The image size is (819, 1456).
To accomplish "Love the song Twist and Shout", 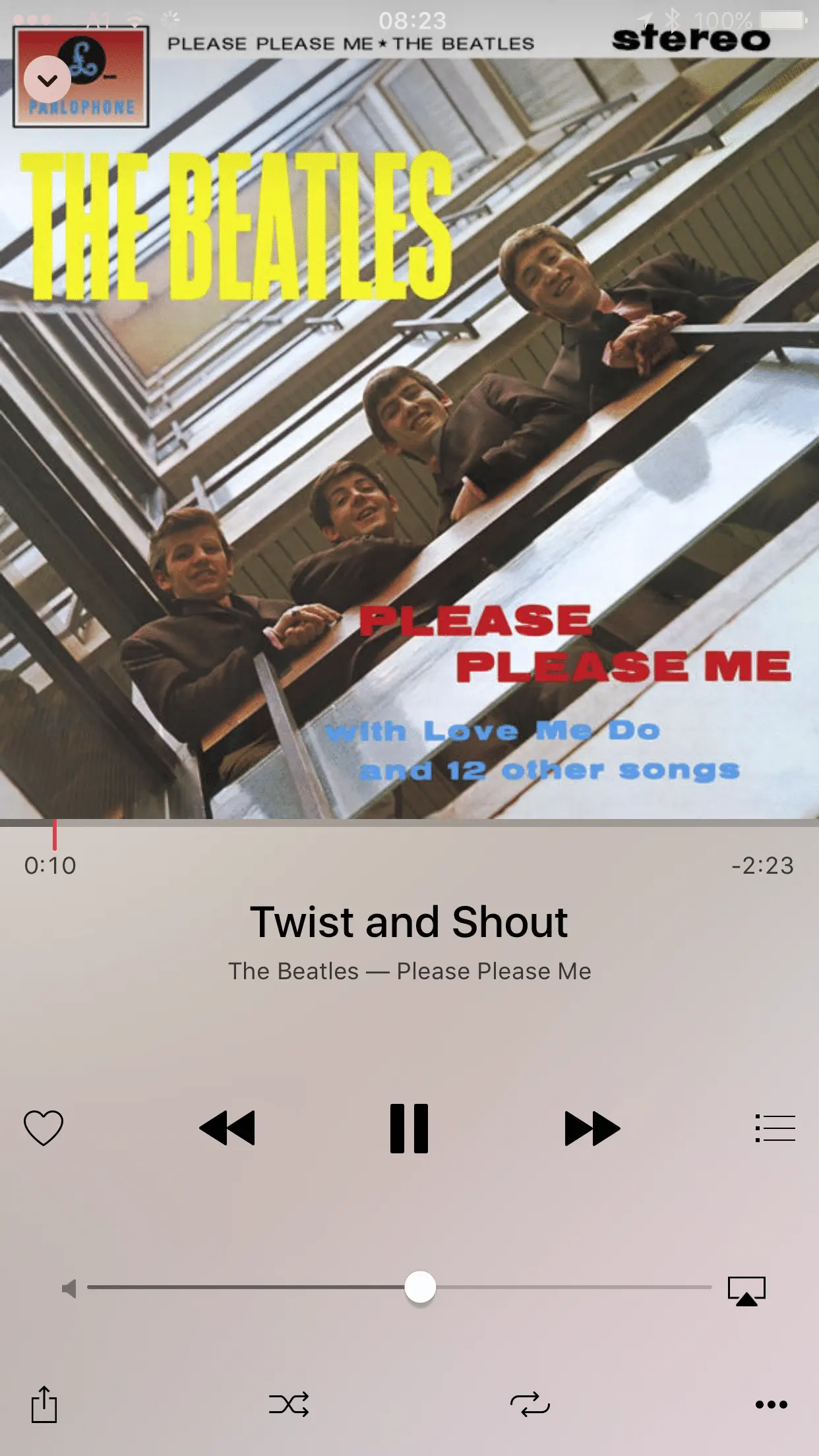I will click(x=44, y=1128).
